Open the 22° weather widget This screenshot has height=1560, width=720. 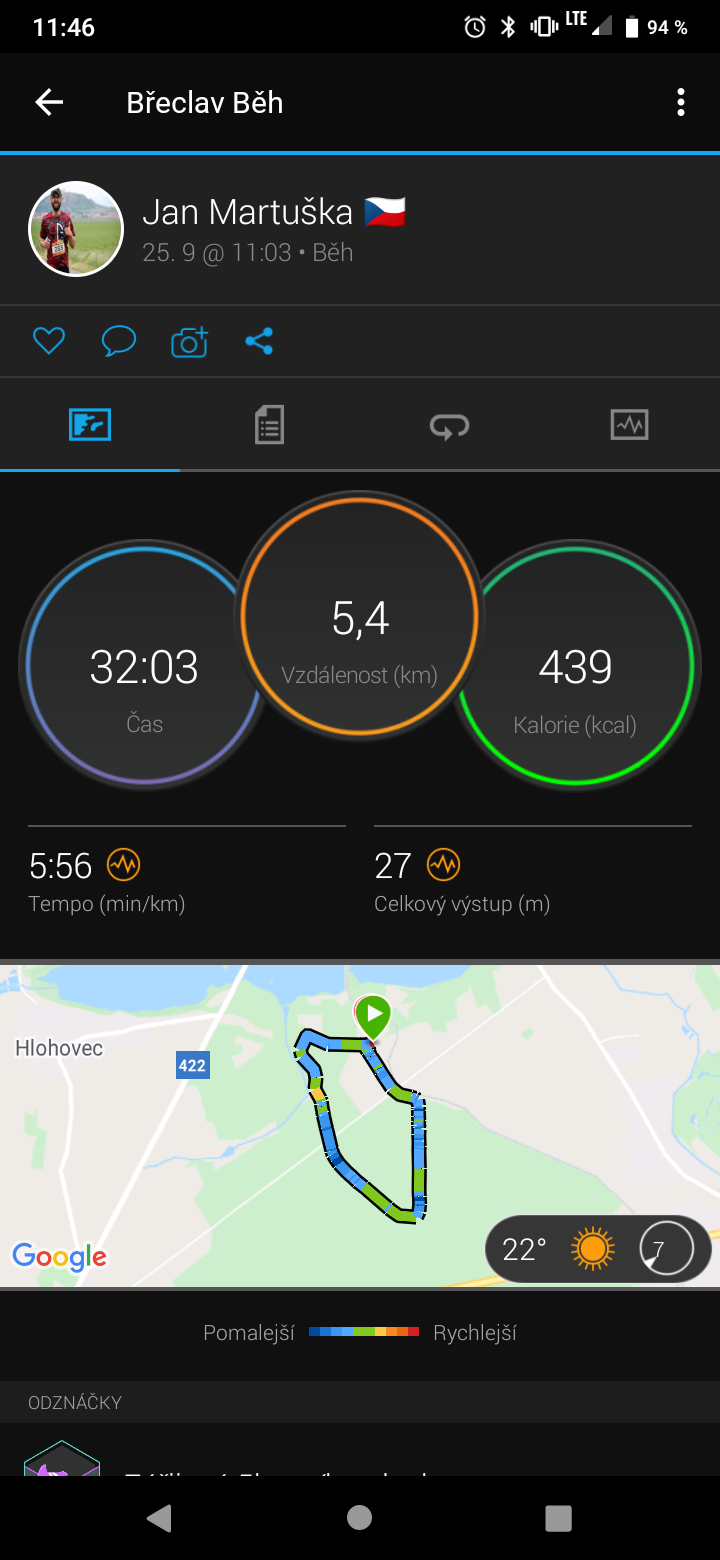click(598, 1248)
